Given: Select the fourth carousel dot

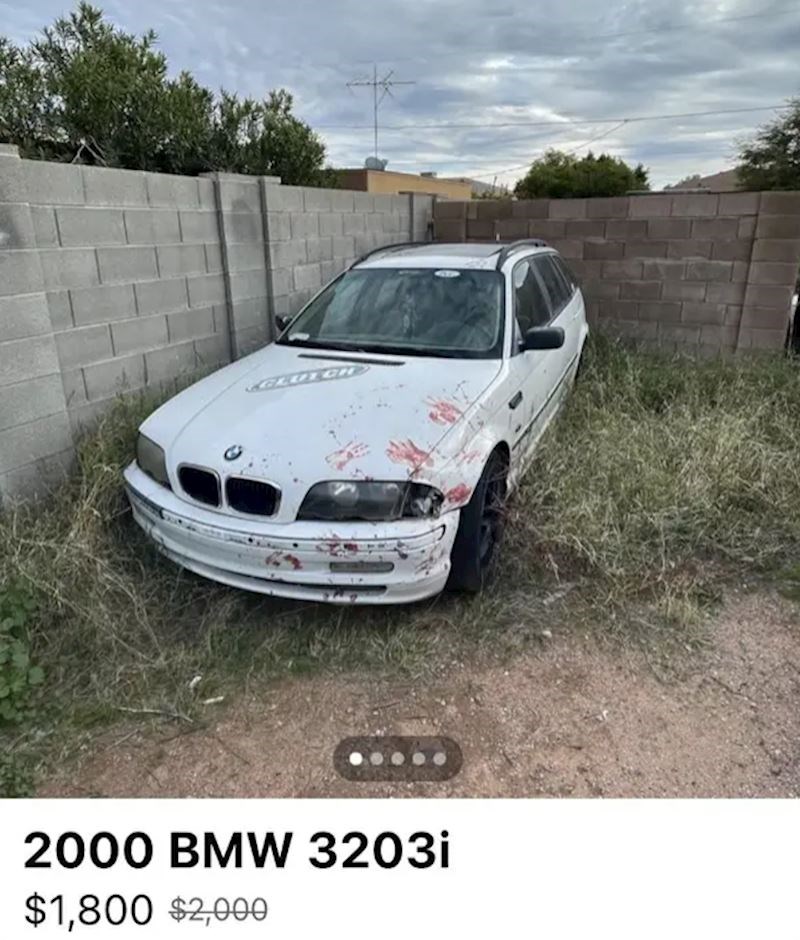Looking at the screenshot, I should pos(420,758).
